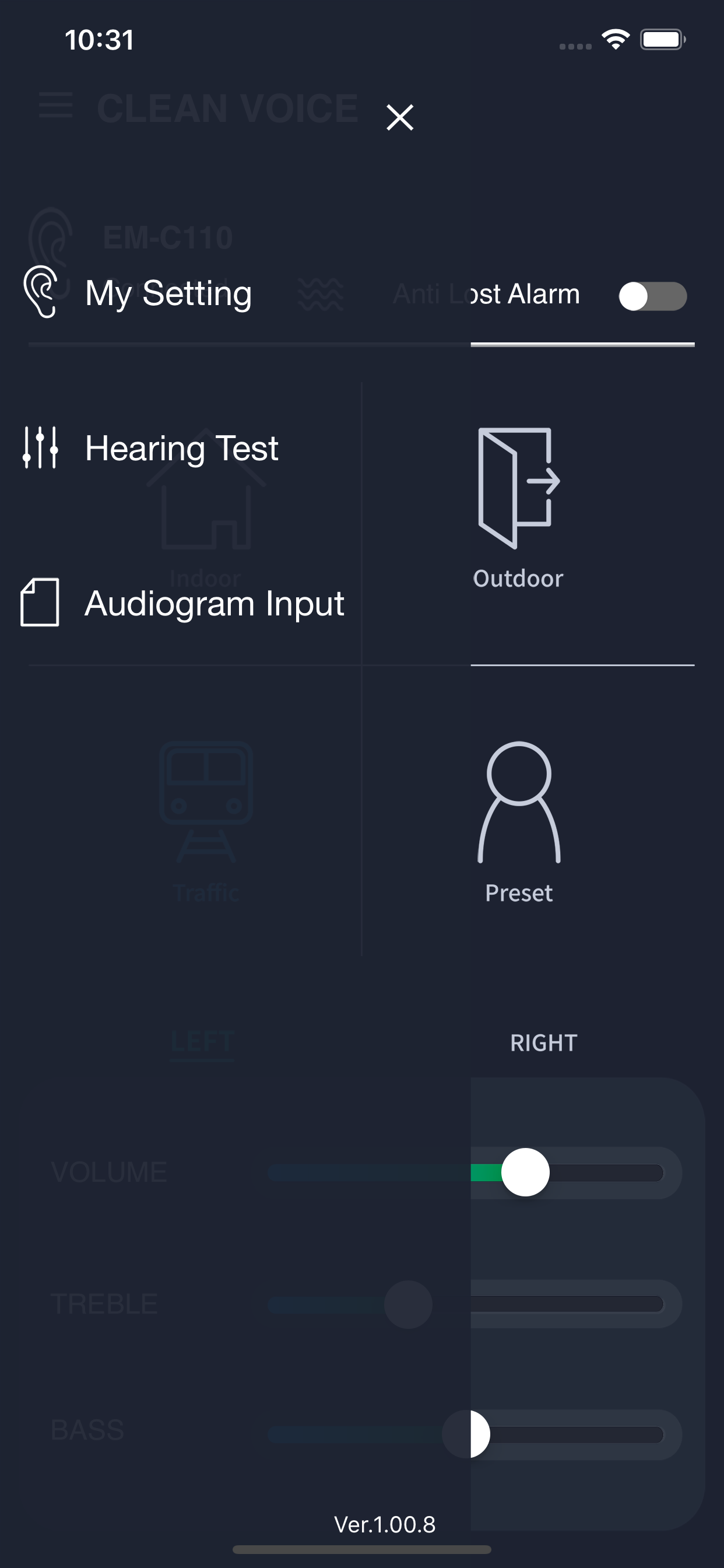Start the Hearing Test
The height and width of the screenshot is (1568, 724).
[x=181, y=449]
